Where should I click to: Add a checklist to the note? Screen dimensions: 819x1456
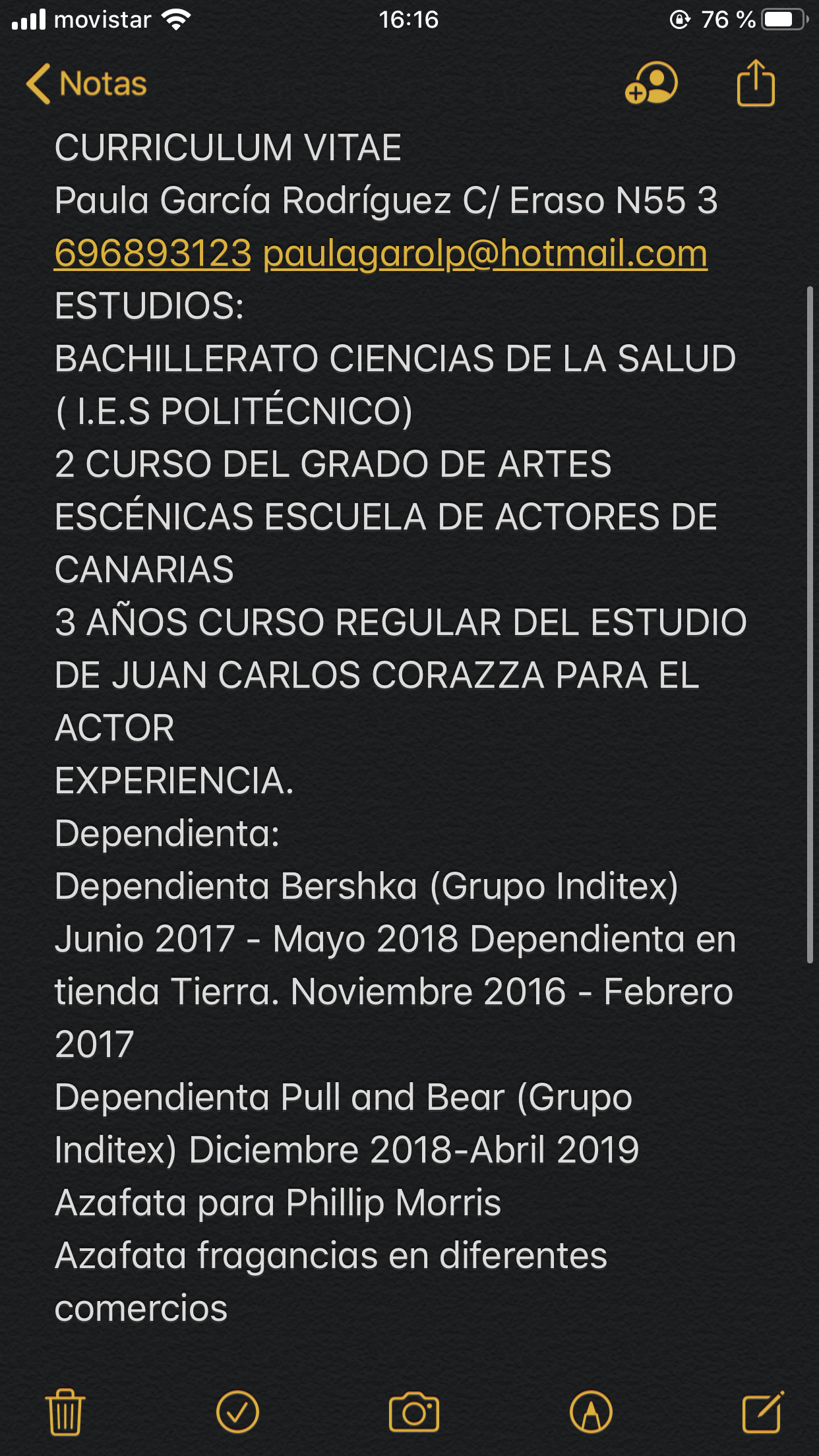coord(237,1412)
